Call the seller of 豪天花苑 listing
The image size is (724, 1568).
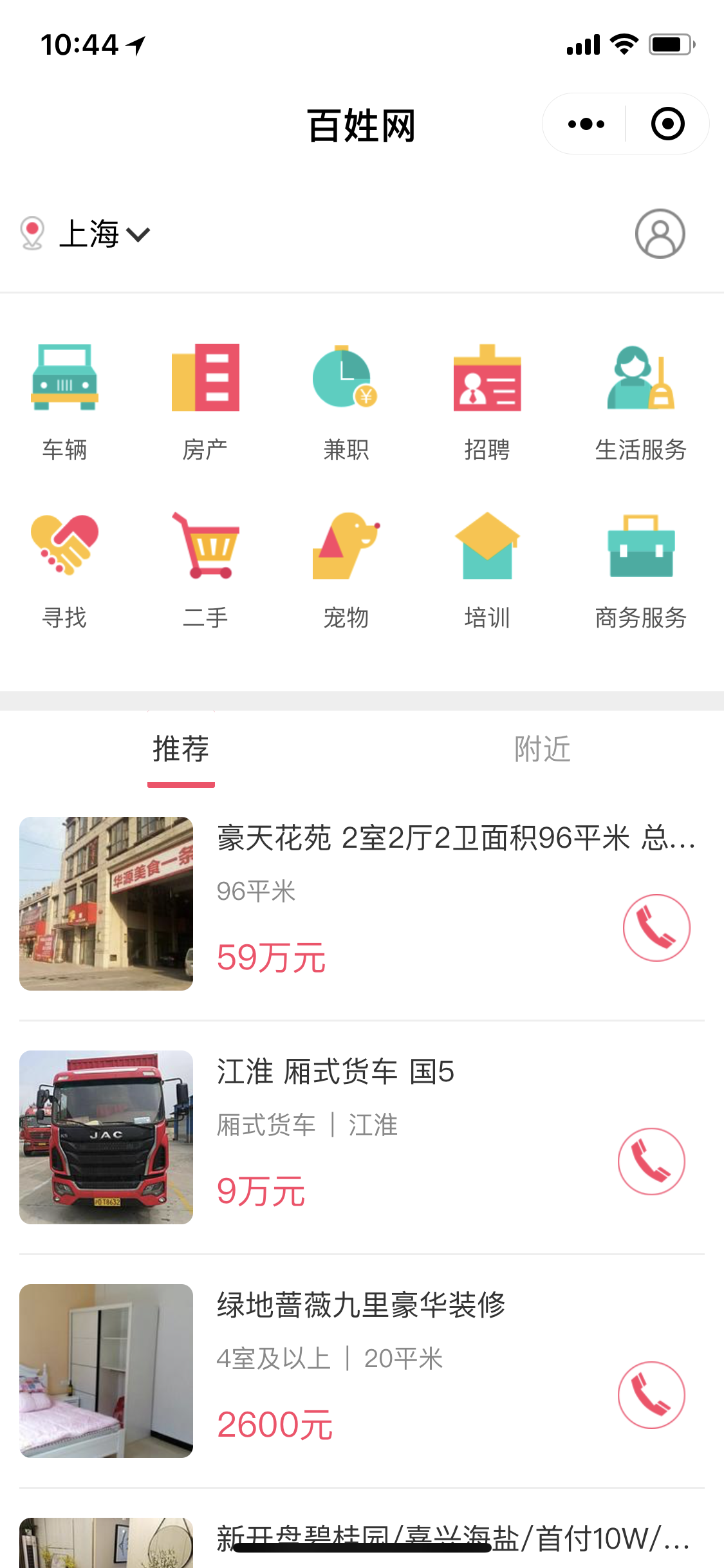[x=656, y=928]
